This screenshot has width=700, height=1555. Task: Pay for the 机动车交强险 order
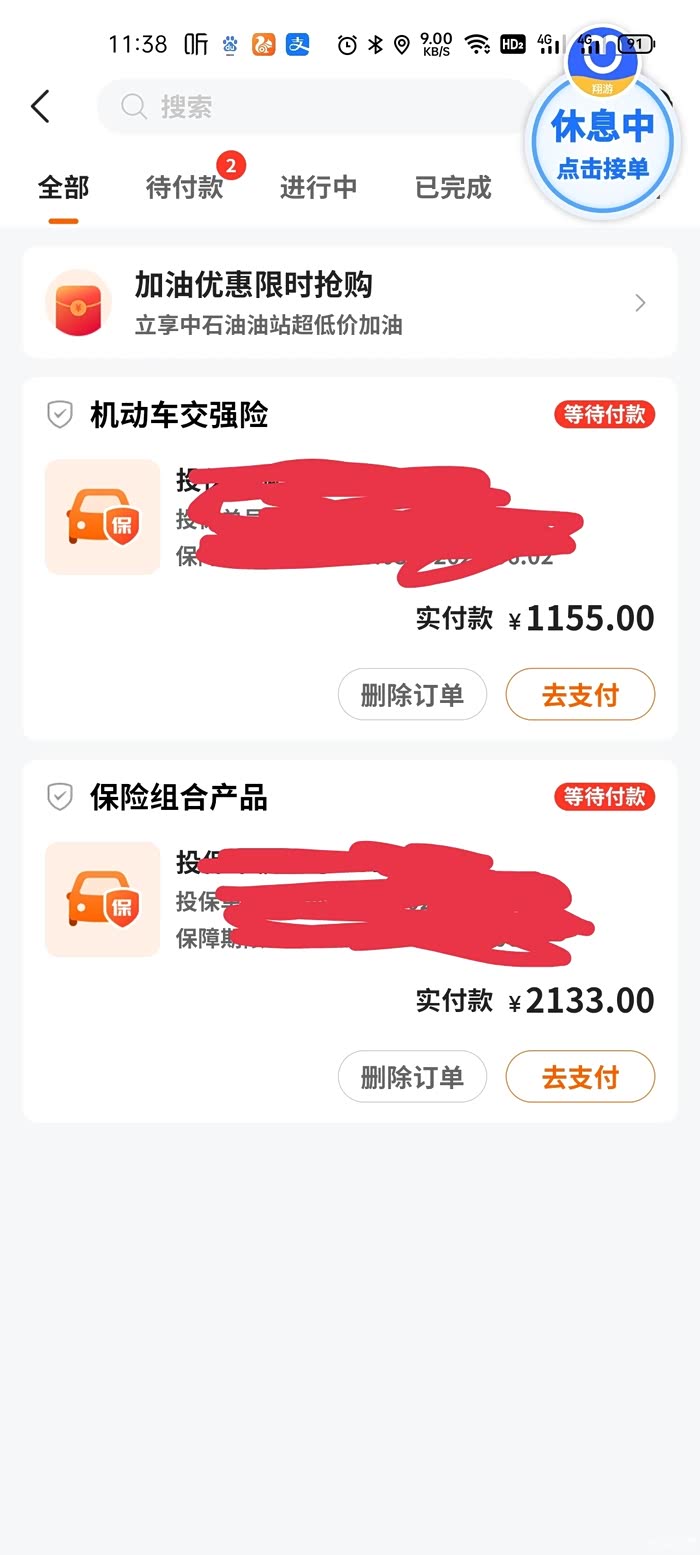[x=580, y=695]
